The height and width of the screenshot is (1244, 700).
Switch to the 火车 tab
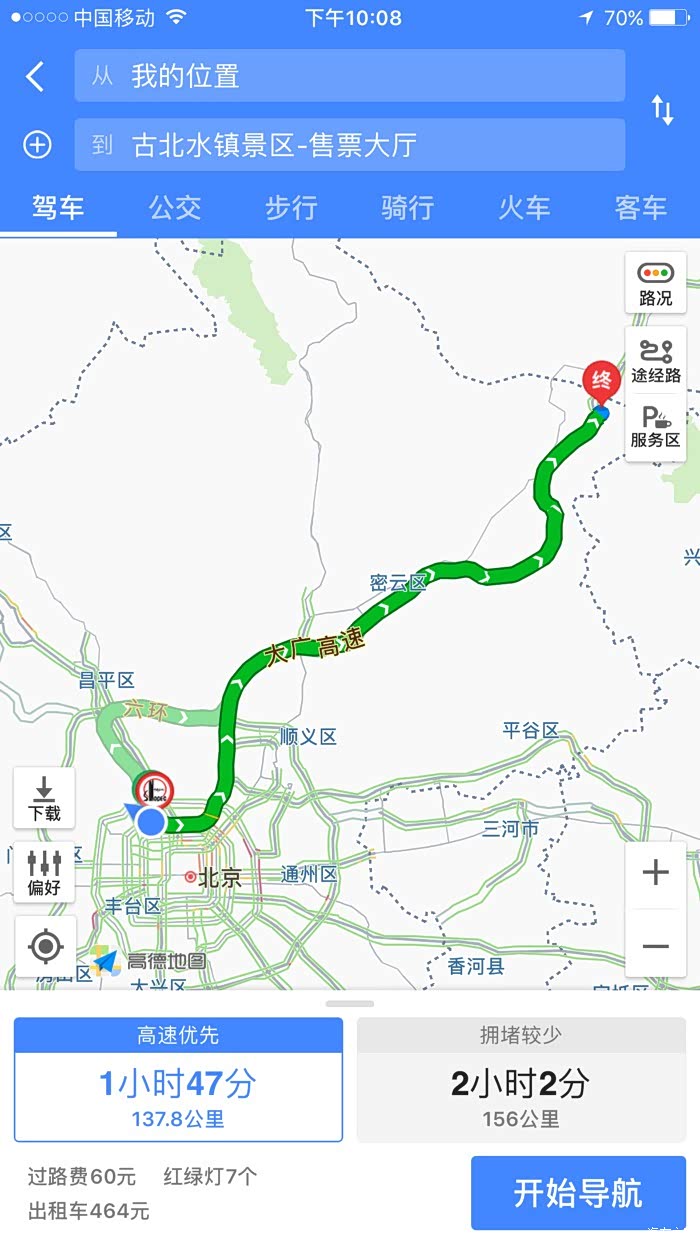pos(525,208)
